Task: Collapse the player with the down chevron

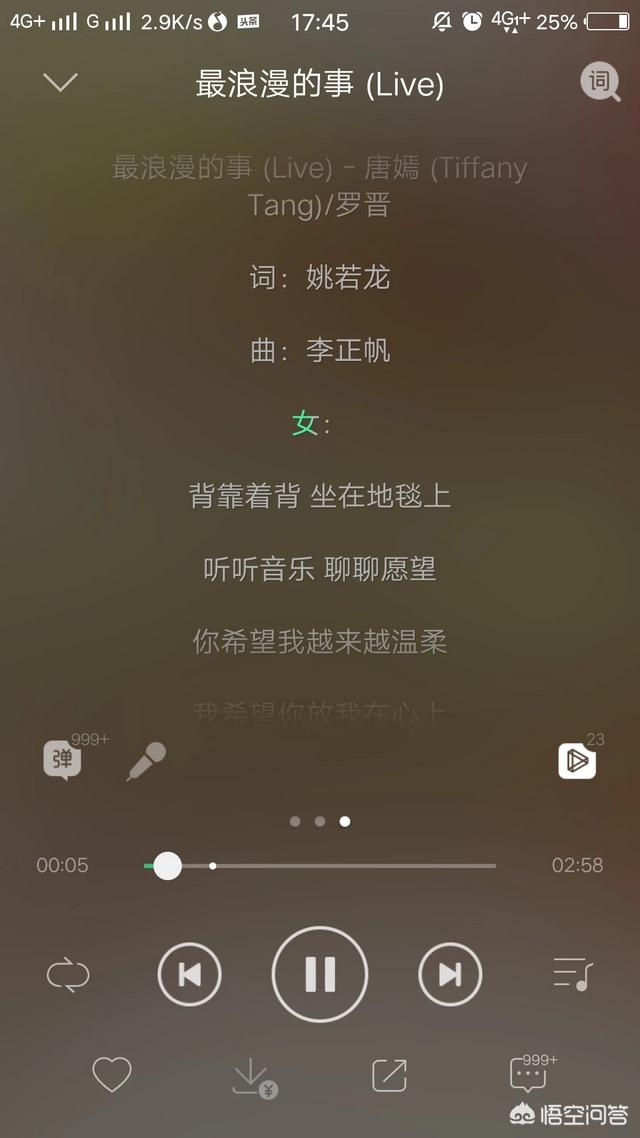Action: 60,83
